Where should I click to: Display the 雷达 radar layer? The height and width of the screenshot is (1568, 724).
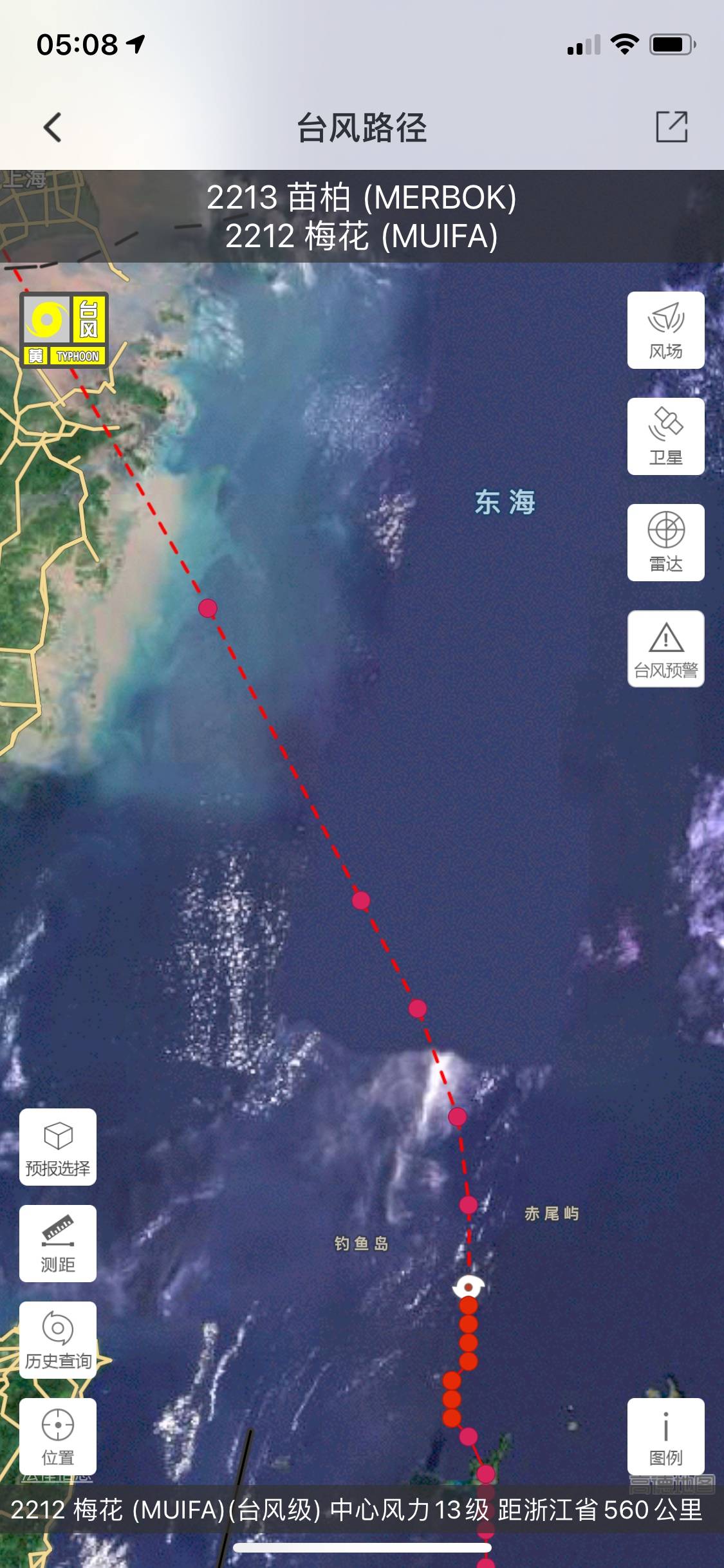tap(665, 543)
